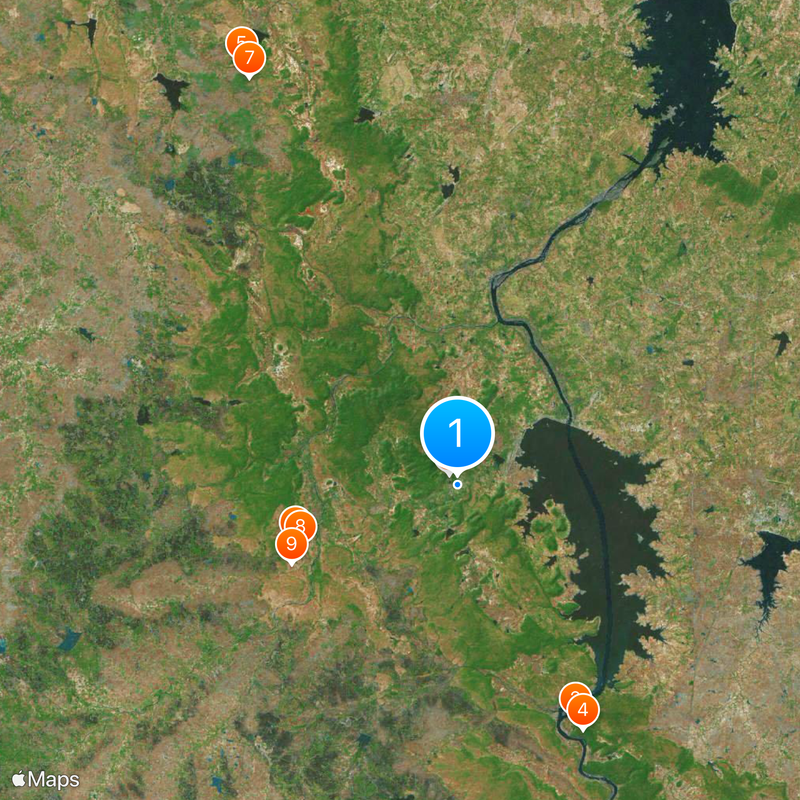Open the orange pin numbered 9

tap(291, 545)
